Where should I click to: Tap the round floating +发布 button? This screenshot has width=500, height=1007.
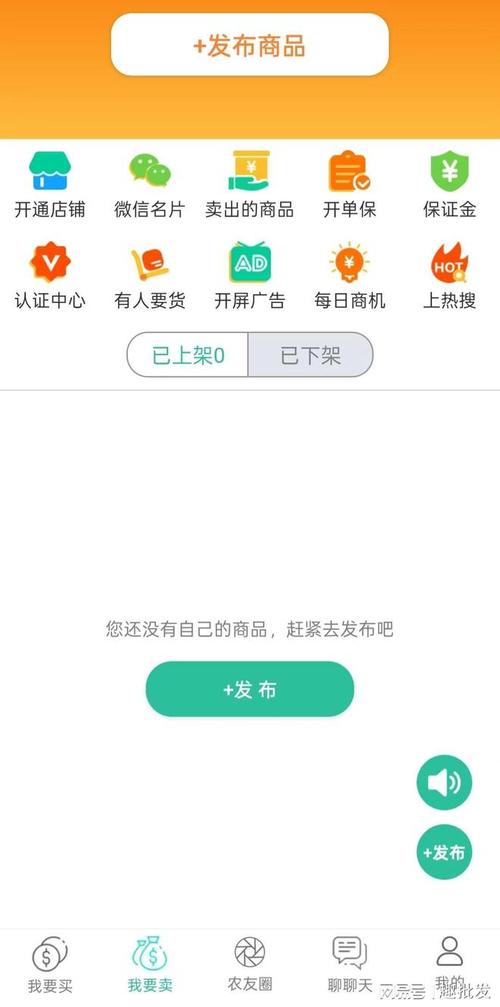(444, 852)
